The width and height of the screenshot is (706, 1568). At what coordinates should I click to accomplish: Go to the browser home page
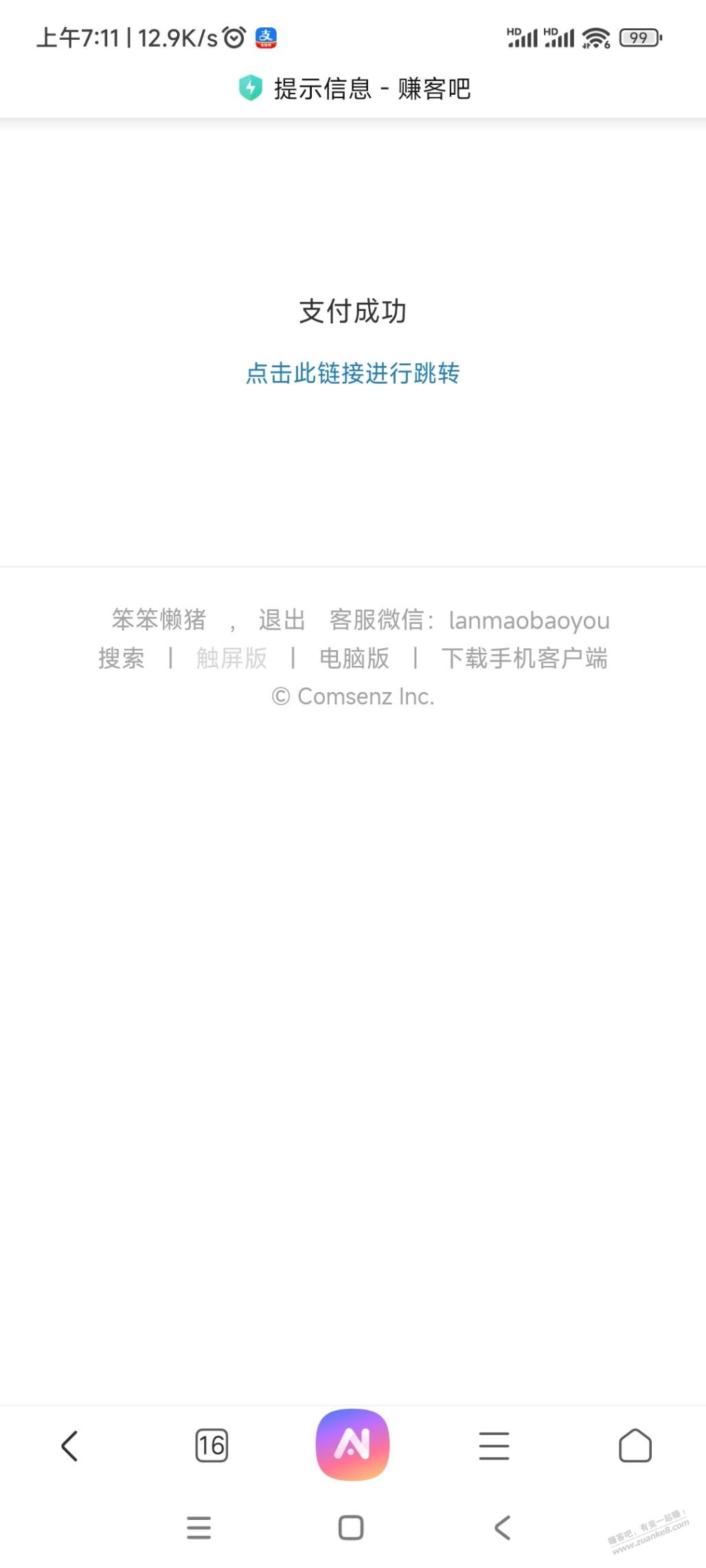point(635,1446)
